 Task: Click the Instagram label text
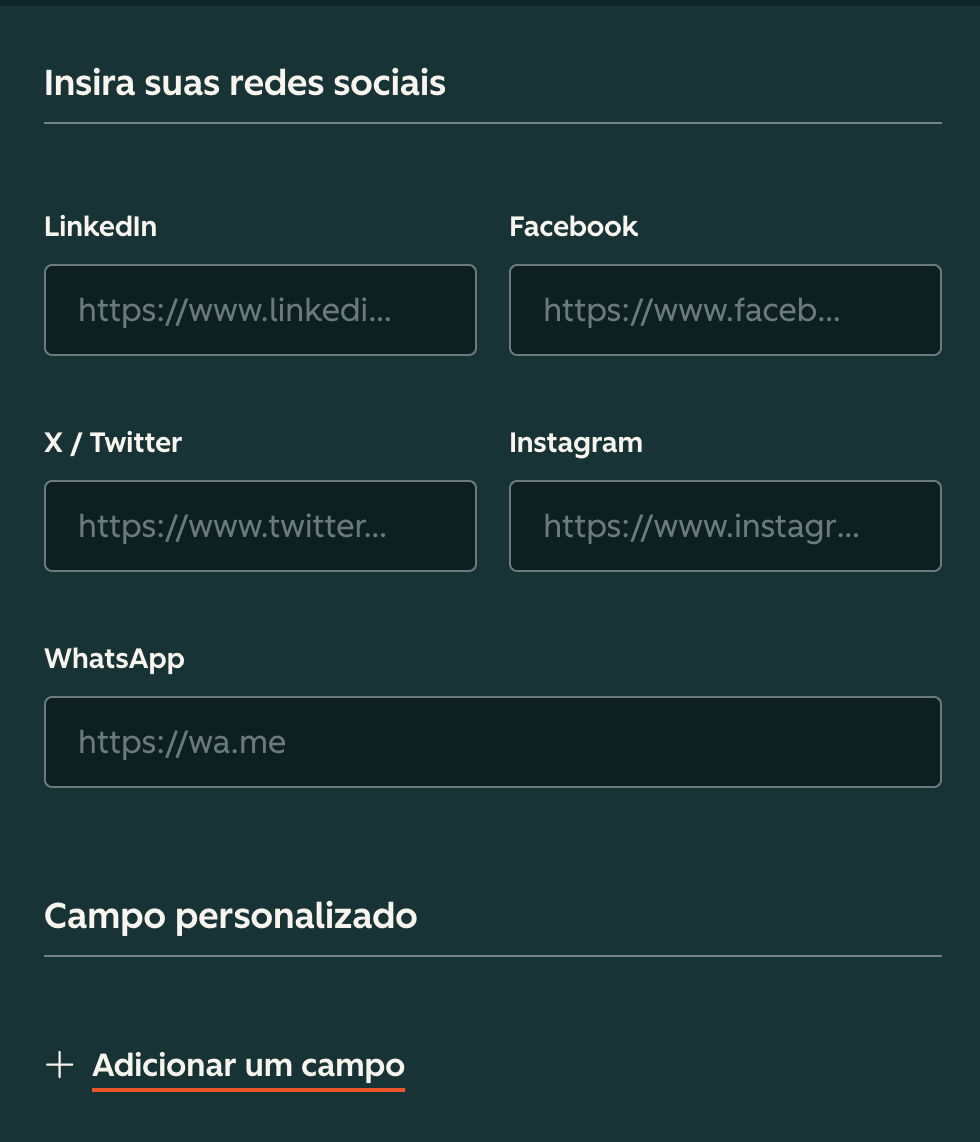[576, 442]
